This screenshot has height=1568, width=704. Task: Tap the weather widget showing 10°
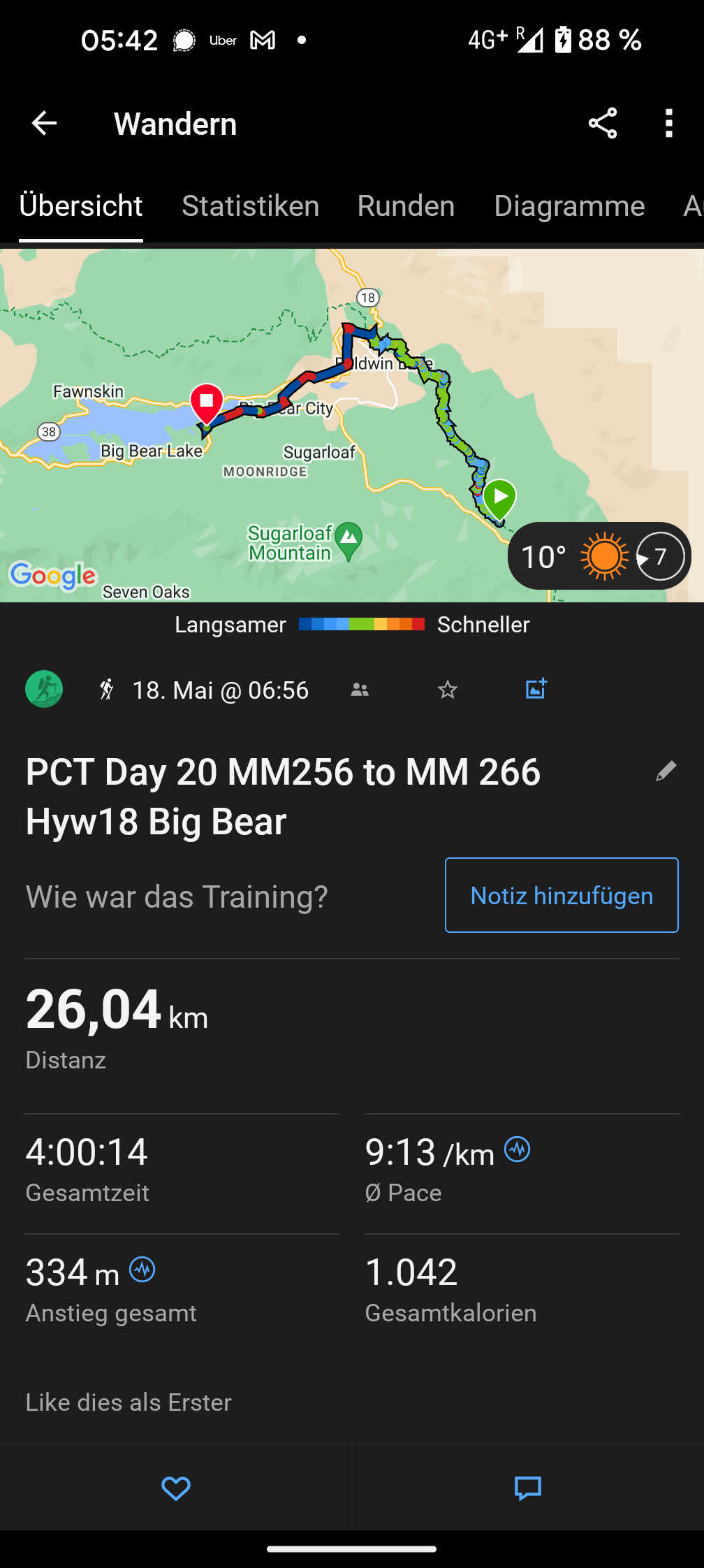tap(599, 556)
